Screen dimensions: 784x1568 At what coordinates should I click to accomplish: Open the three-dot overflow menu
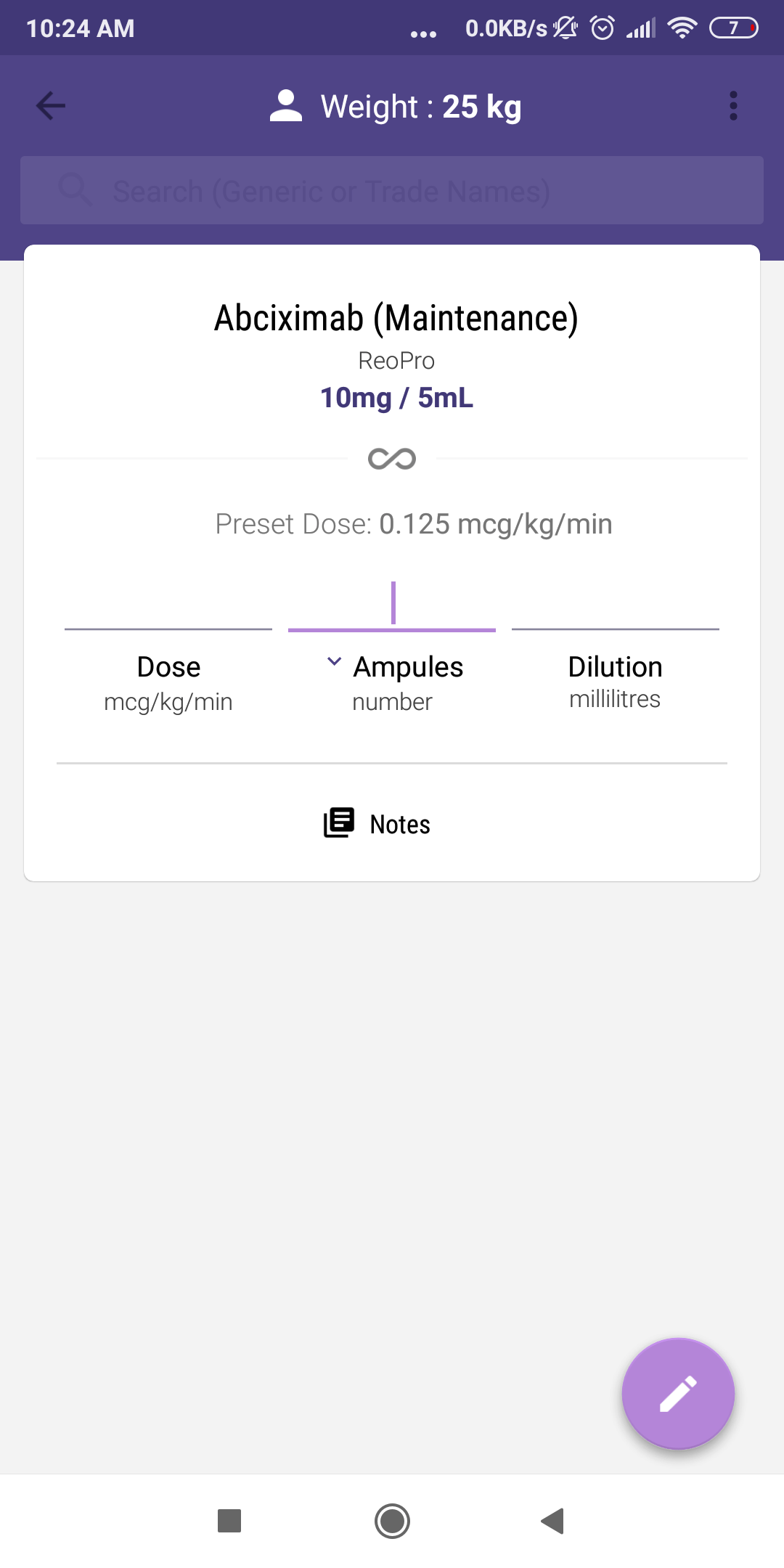pos(733,106)
